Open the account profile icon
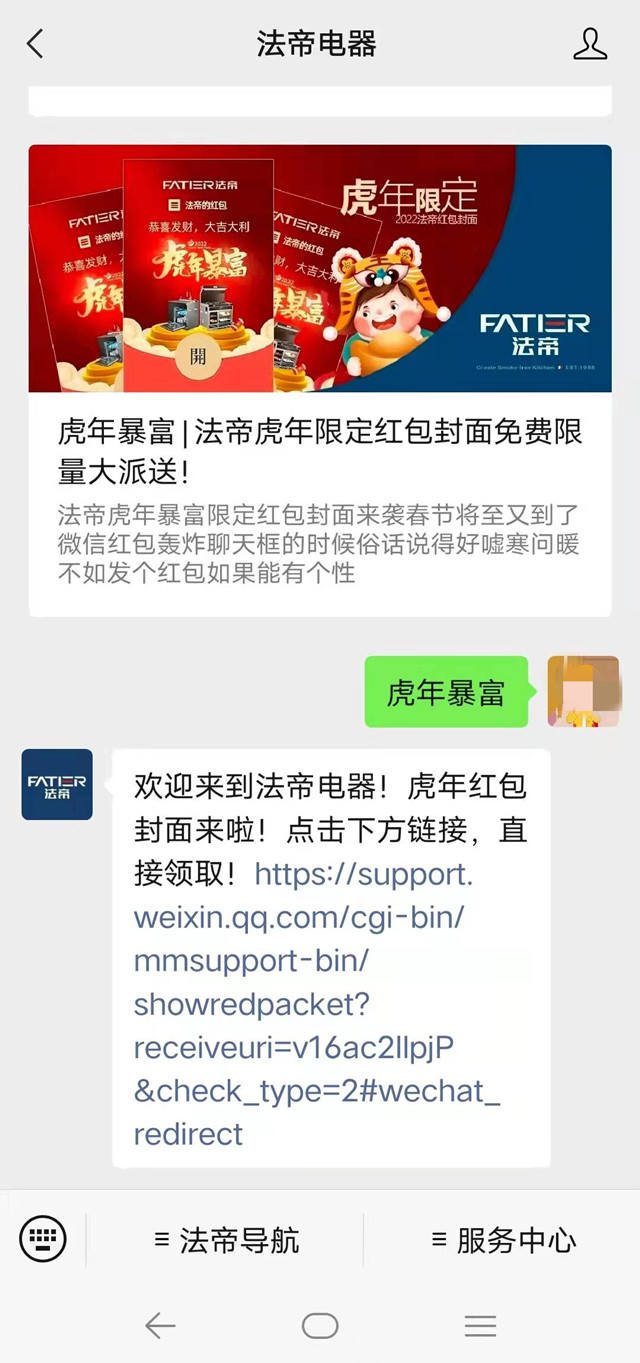Image resolution: width=640 pixels, height=1363 pixels. click(590, 44)
